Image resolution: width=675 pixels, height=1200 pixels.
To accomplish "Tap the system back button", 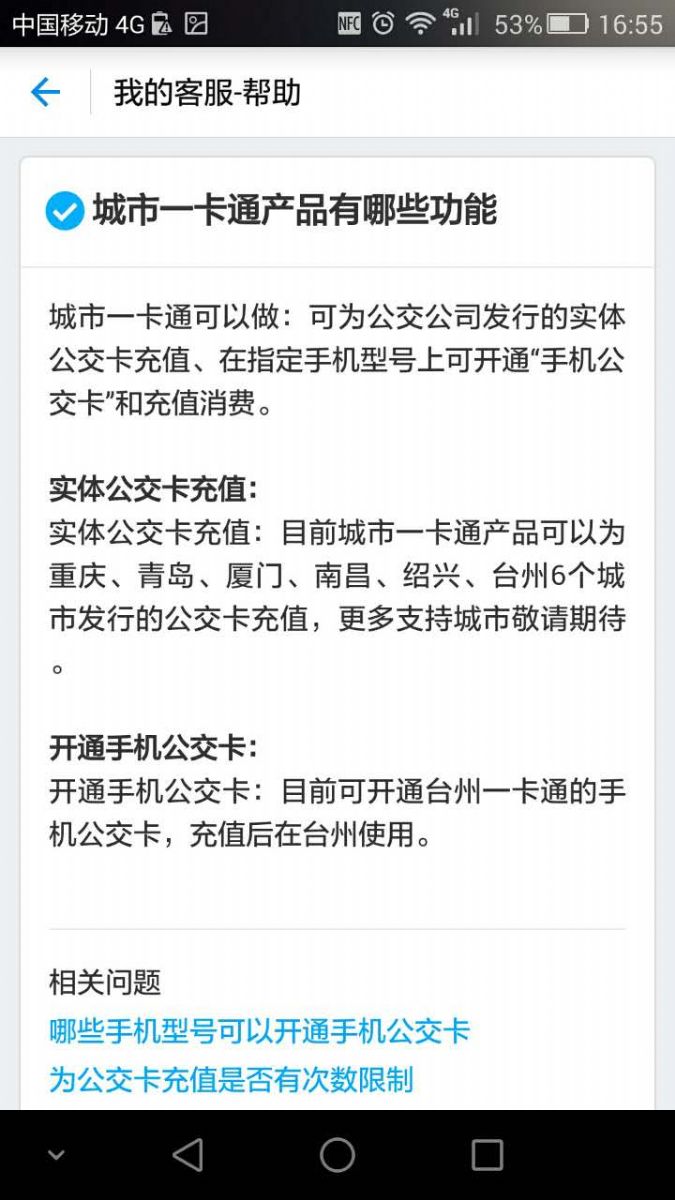I will point(187,1155).
